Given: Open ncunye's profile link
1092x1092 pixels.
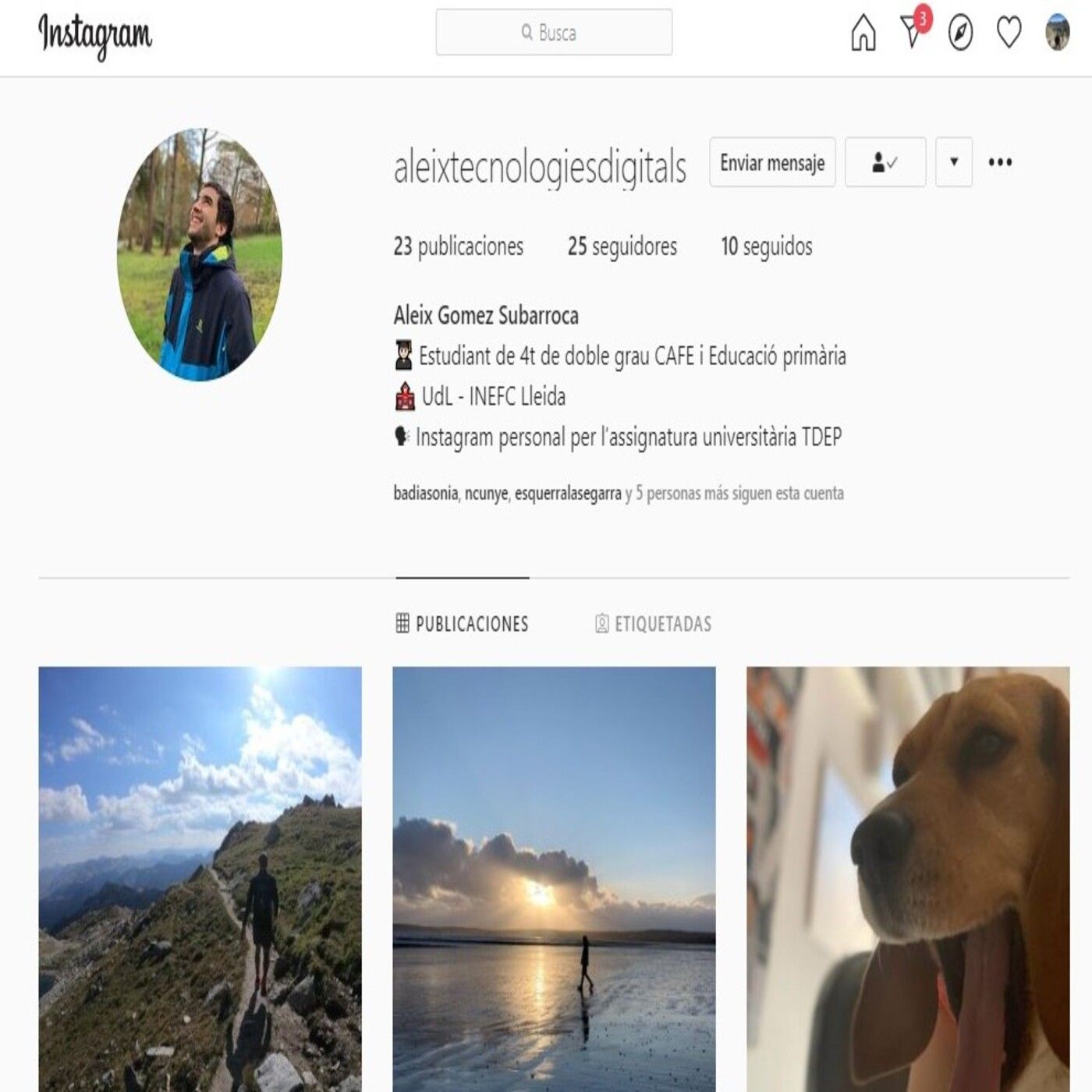Looking at the screenshot, I should pyautogui.click(x=486, y=494).
